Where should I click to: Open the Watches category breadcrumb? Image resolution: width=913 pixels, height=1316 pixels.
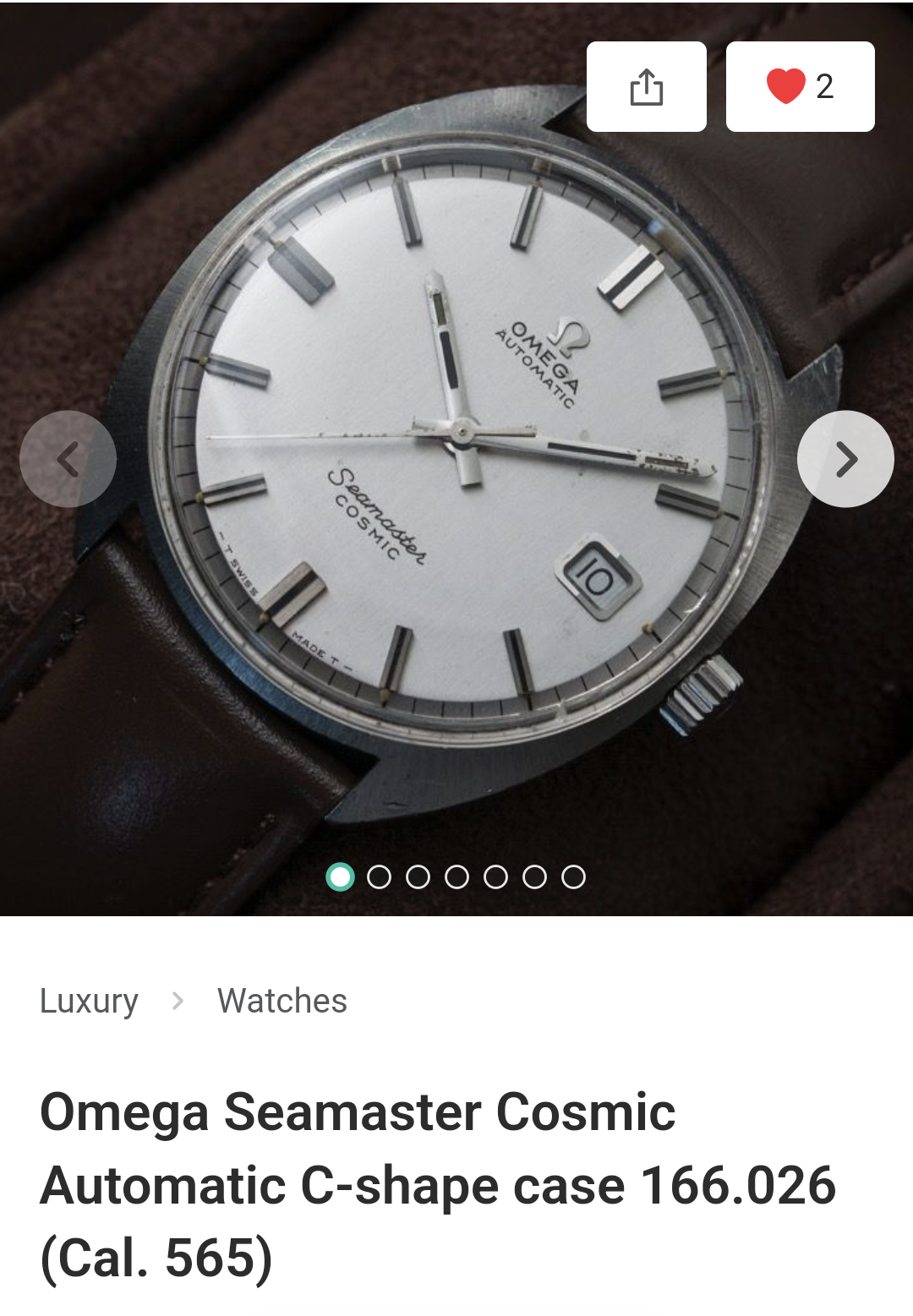[x=282, y=1001]
